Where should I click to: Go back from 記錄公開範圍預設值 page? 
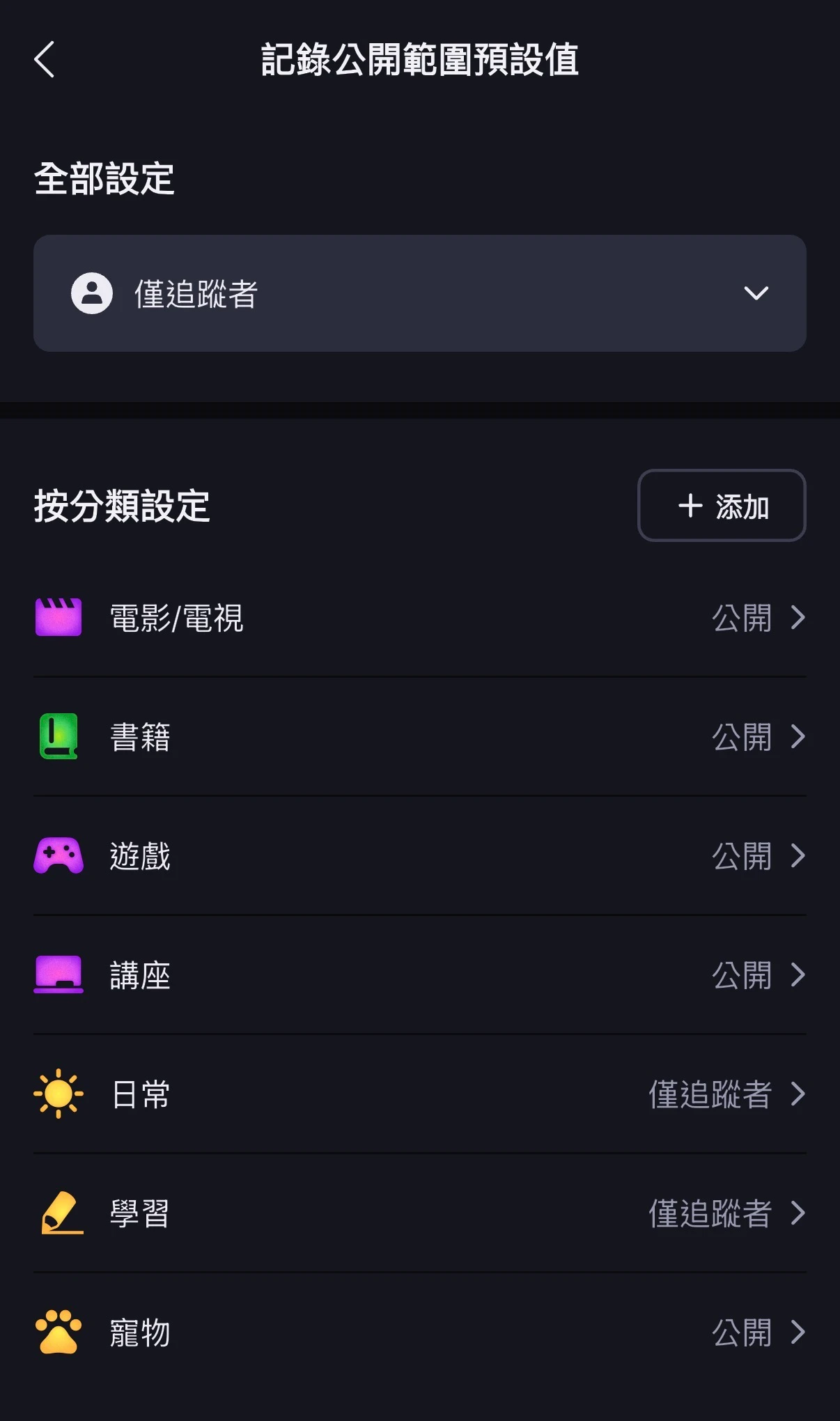[45, 59]
